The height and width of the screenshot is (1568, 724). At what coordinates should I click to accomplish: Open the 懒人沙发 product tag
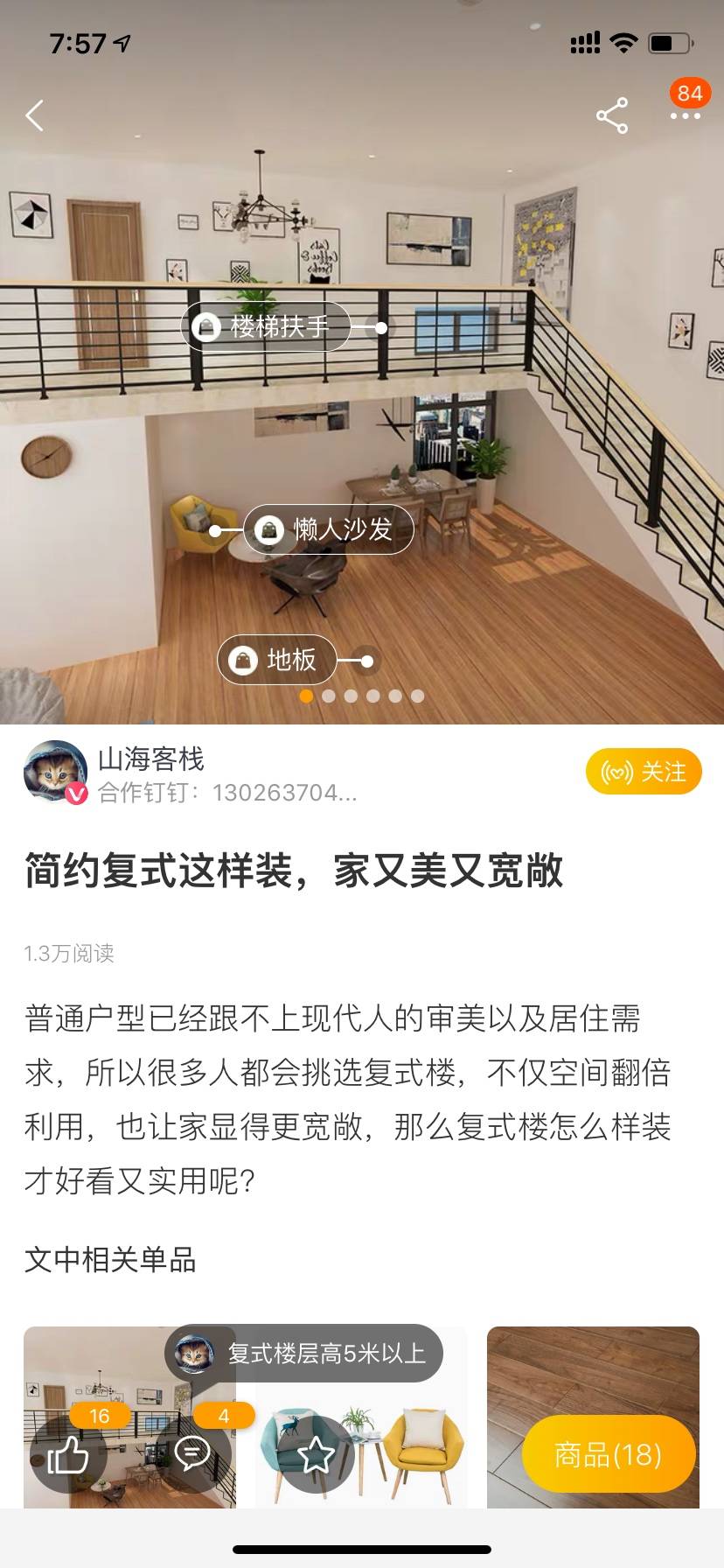[x=329, y=529]
